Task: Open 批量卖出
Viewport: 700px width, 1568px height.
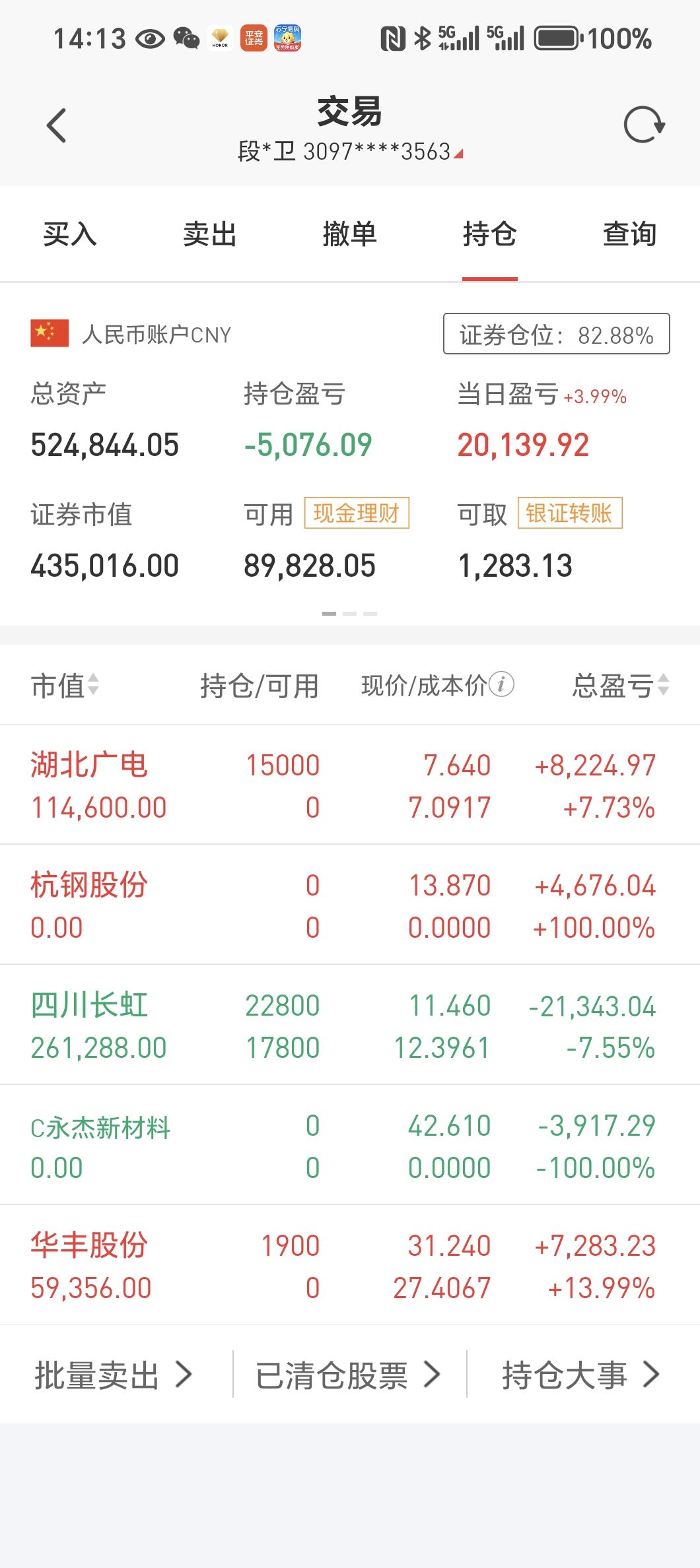Action: click(114, 1375)
